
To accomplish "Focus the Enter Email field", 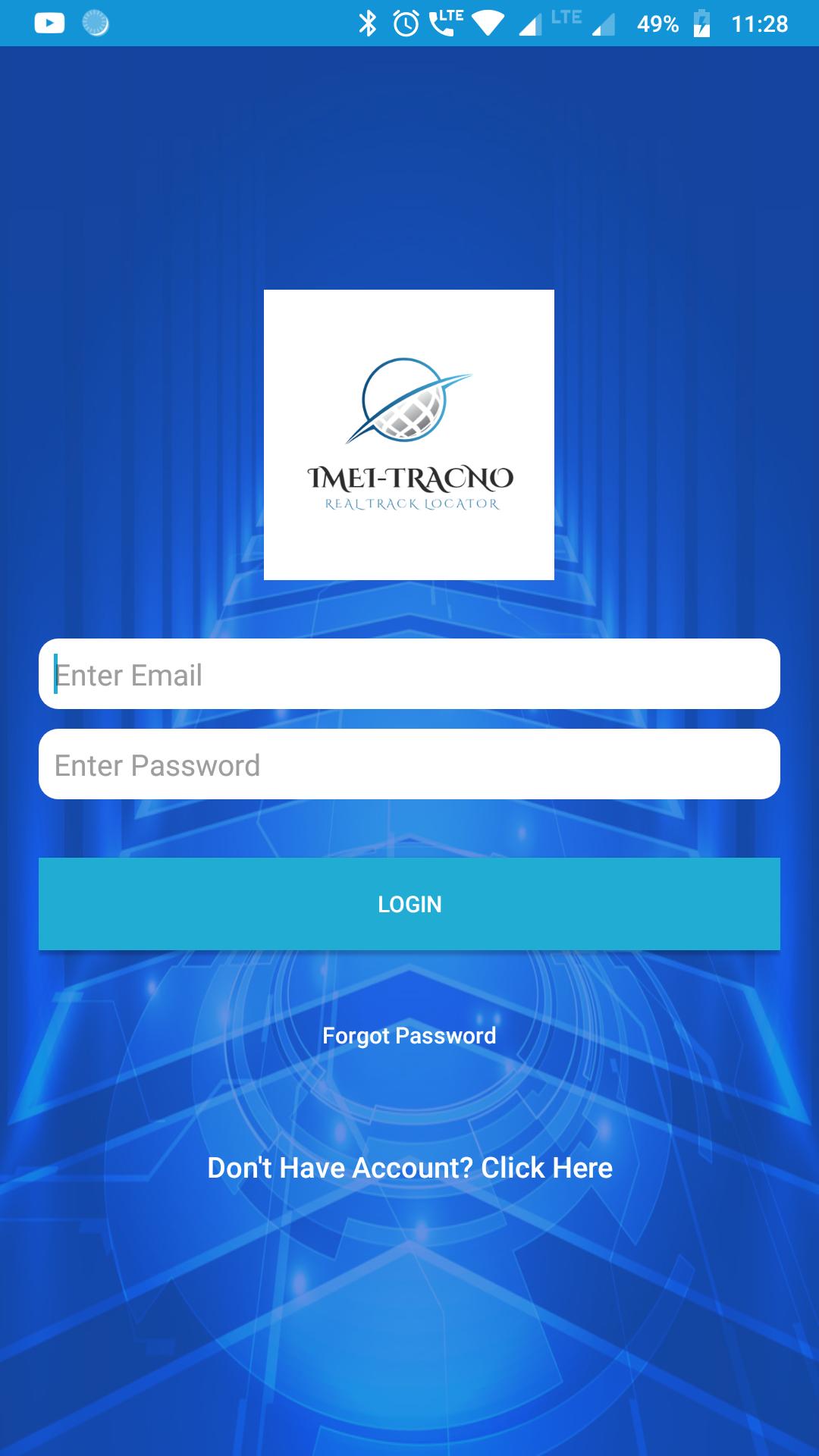I will [409, 674].
